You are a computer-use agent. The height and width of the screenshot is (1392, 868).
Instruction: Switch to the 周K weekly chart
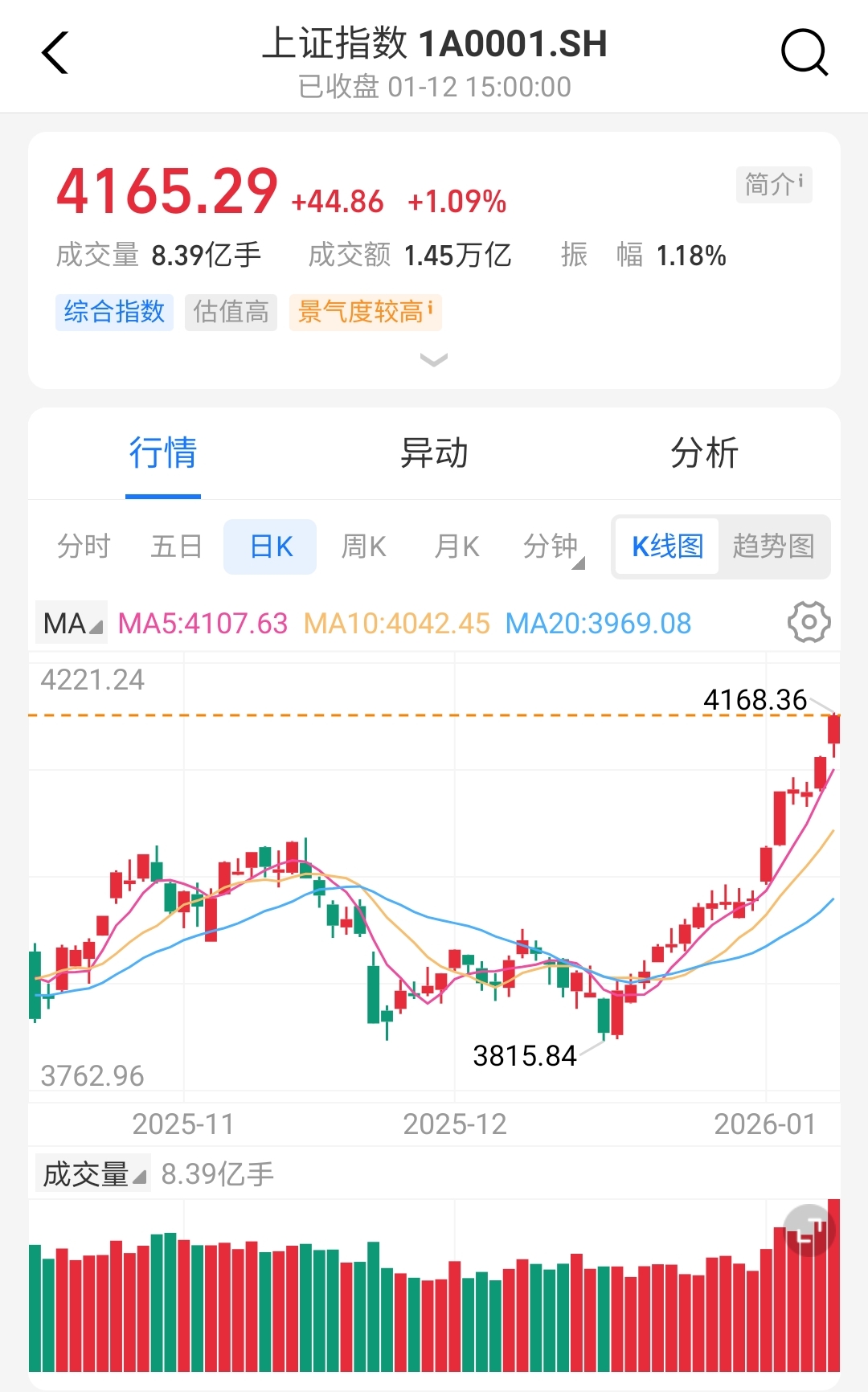click(363, 547)
